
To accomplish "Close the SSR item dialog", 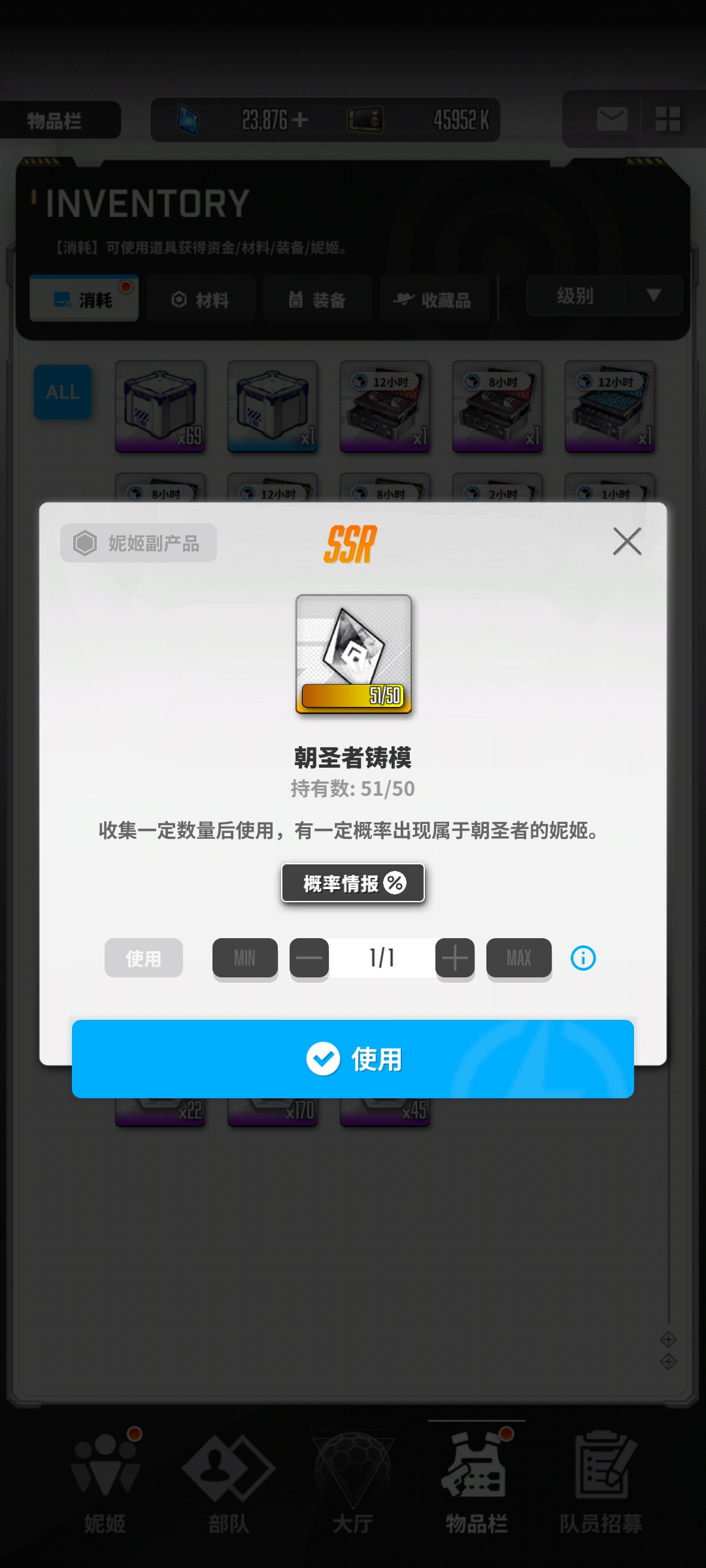I will [627, 542].
